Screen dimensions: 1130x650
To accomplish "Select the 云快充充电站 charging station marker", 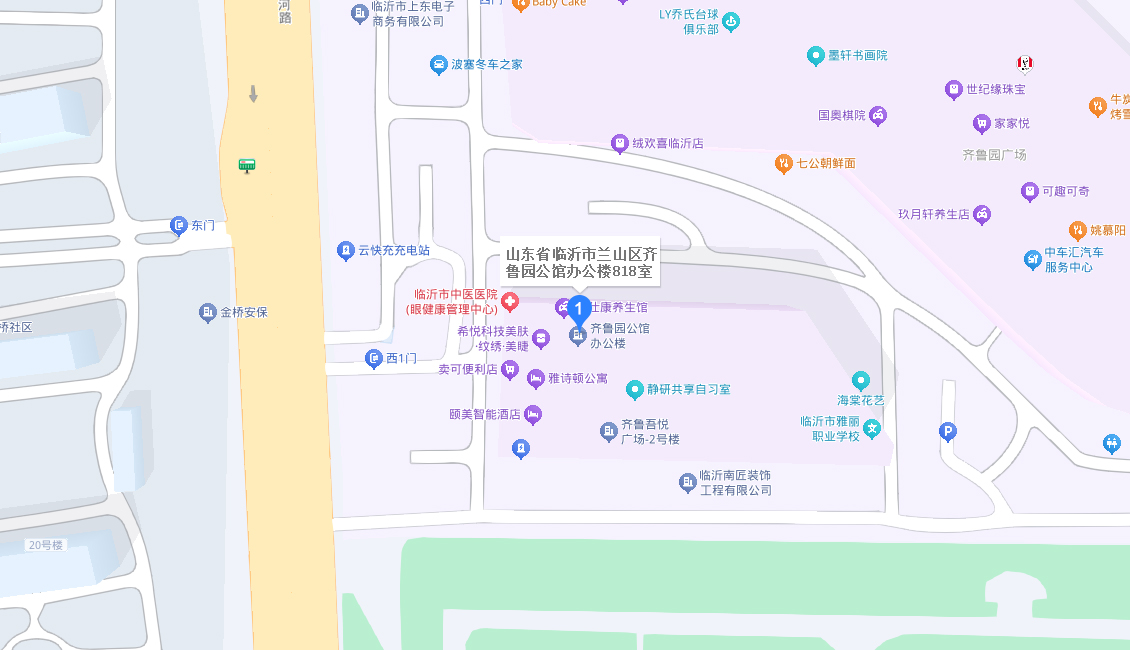I will 345,250.
